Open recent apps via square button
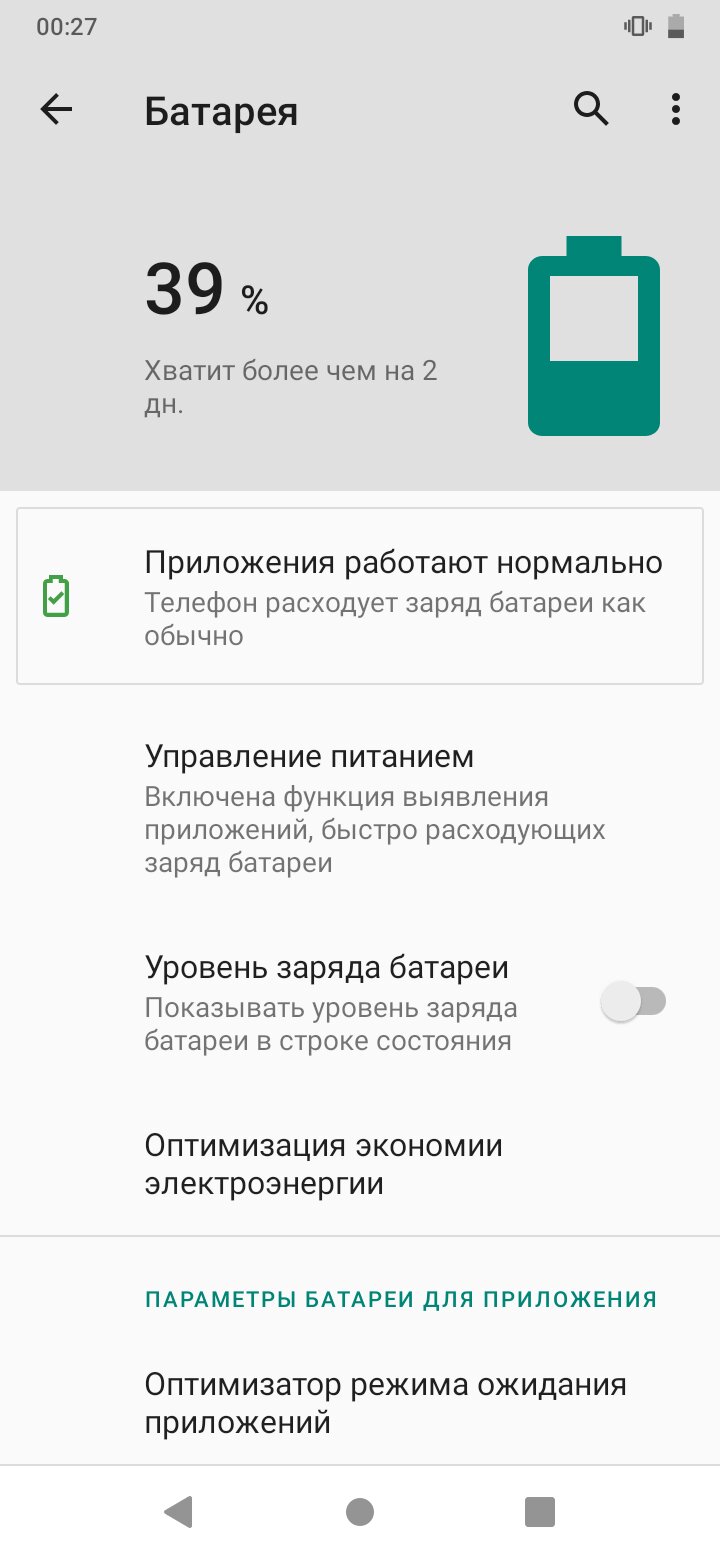The width and height of the screenshot is (720, 1560). [540, 1511]
